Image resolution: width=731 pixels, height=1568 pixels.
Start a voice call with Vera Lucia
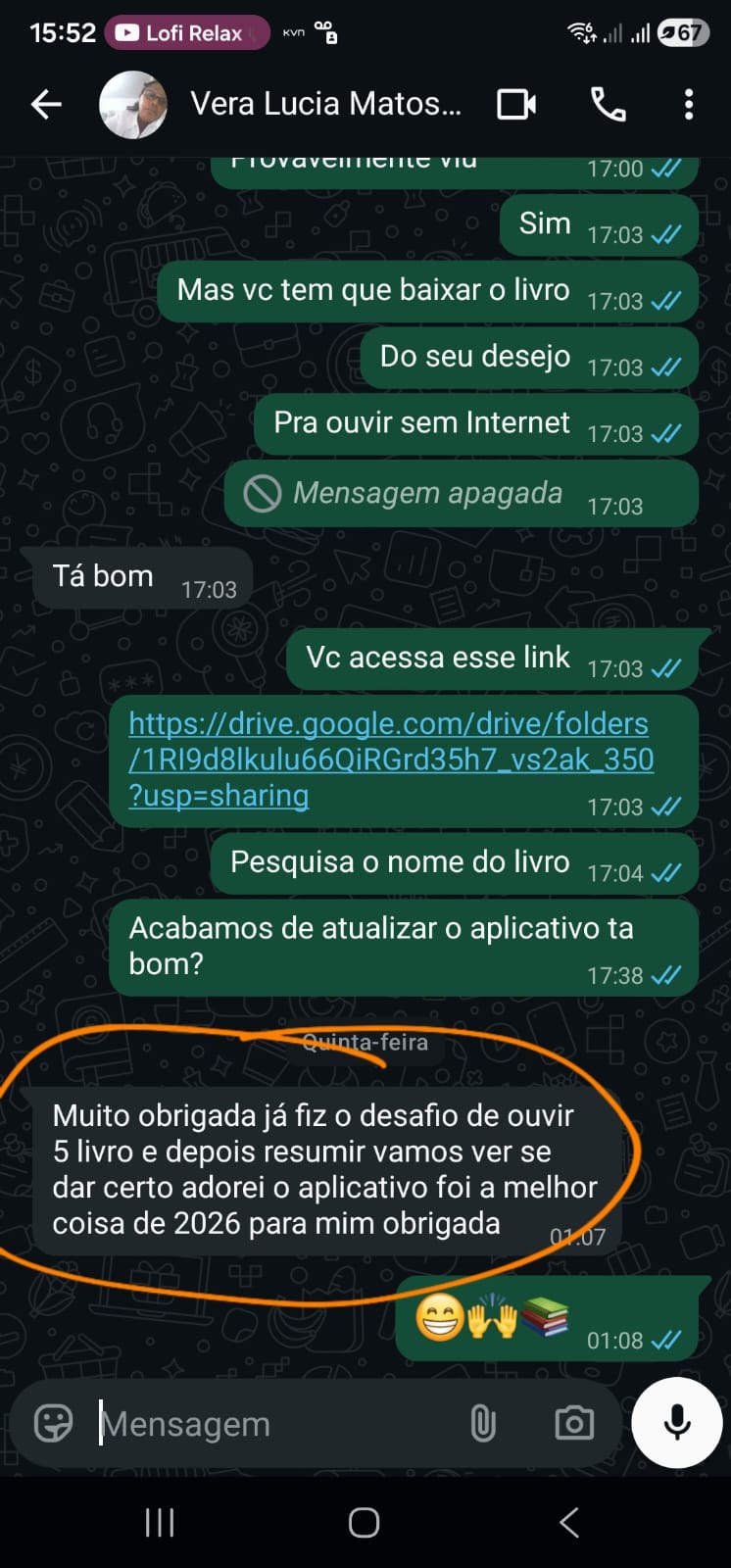(x=608, y=105)
